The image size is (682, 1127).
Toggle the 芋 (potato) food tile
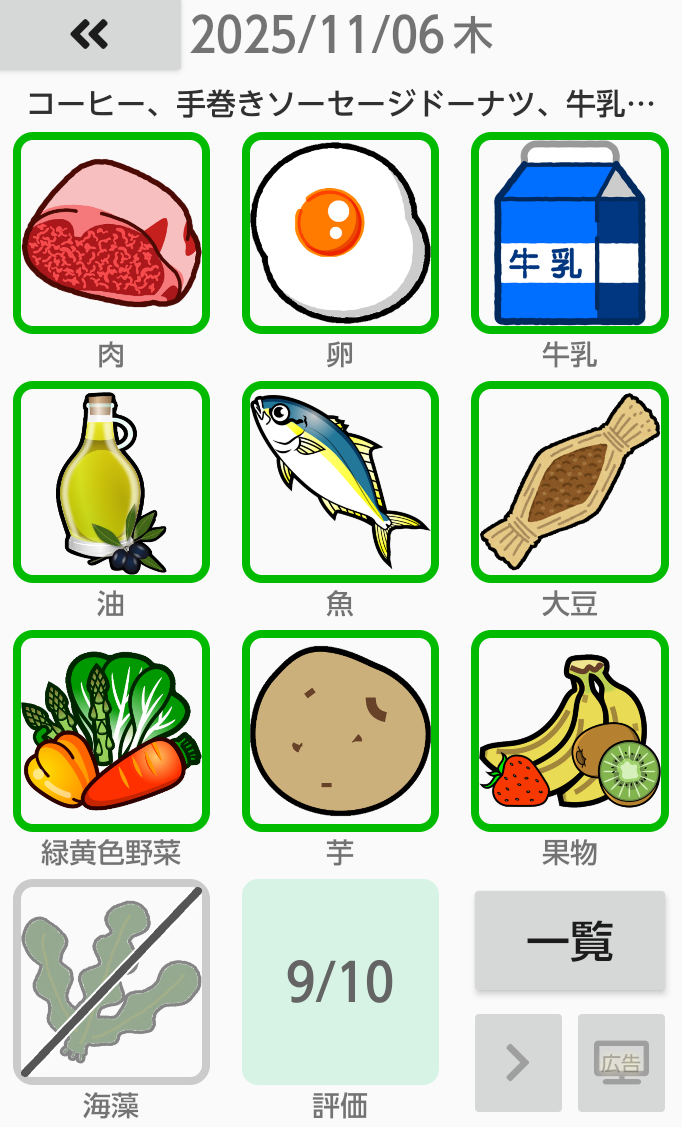click(340, 731)
